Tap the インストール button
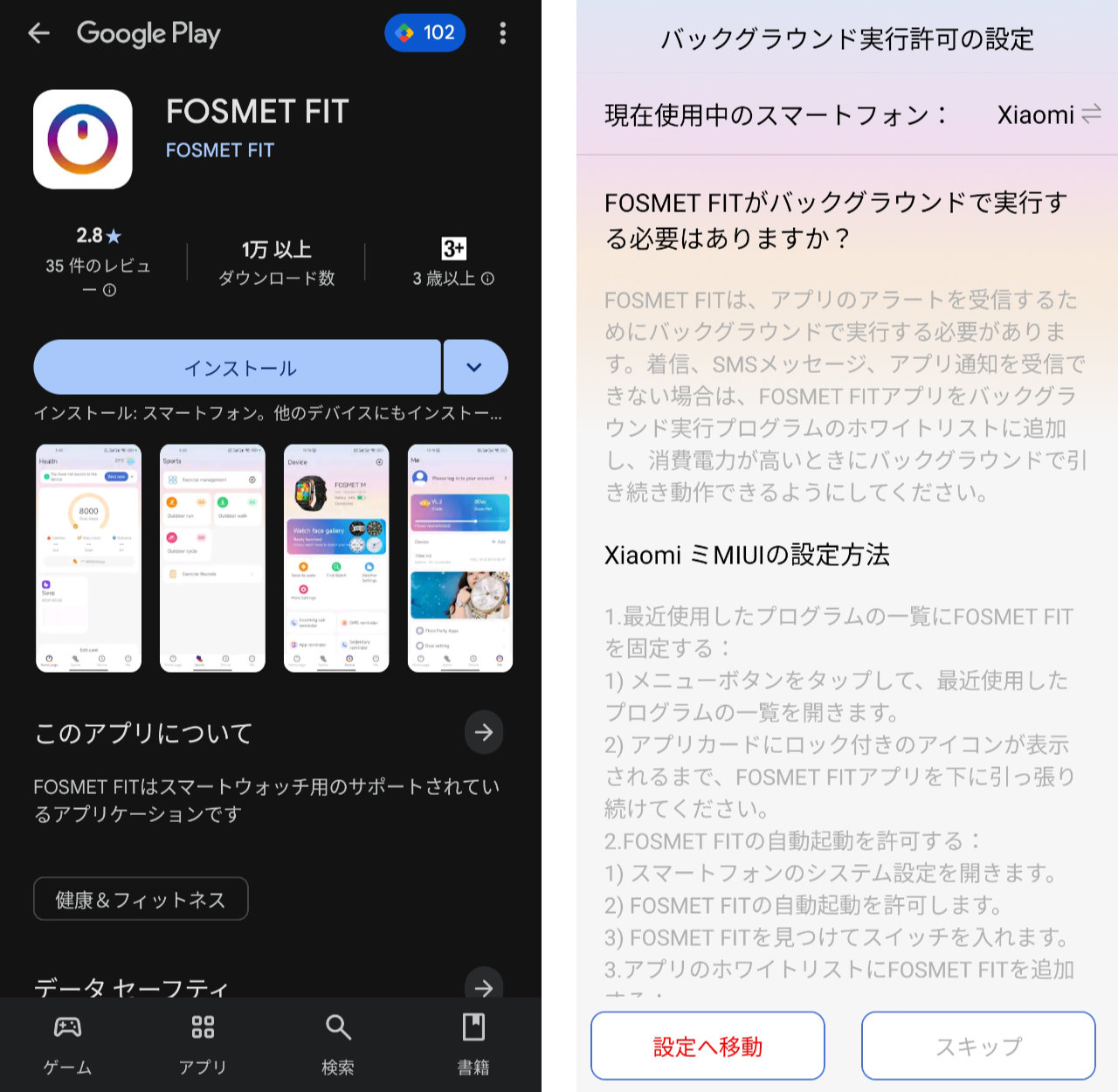 coord(238,368)
